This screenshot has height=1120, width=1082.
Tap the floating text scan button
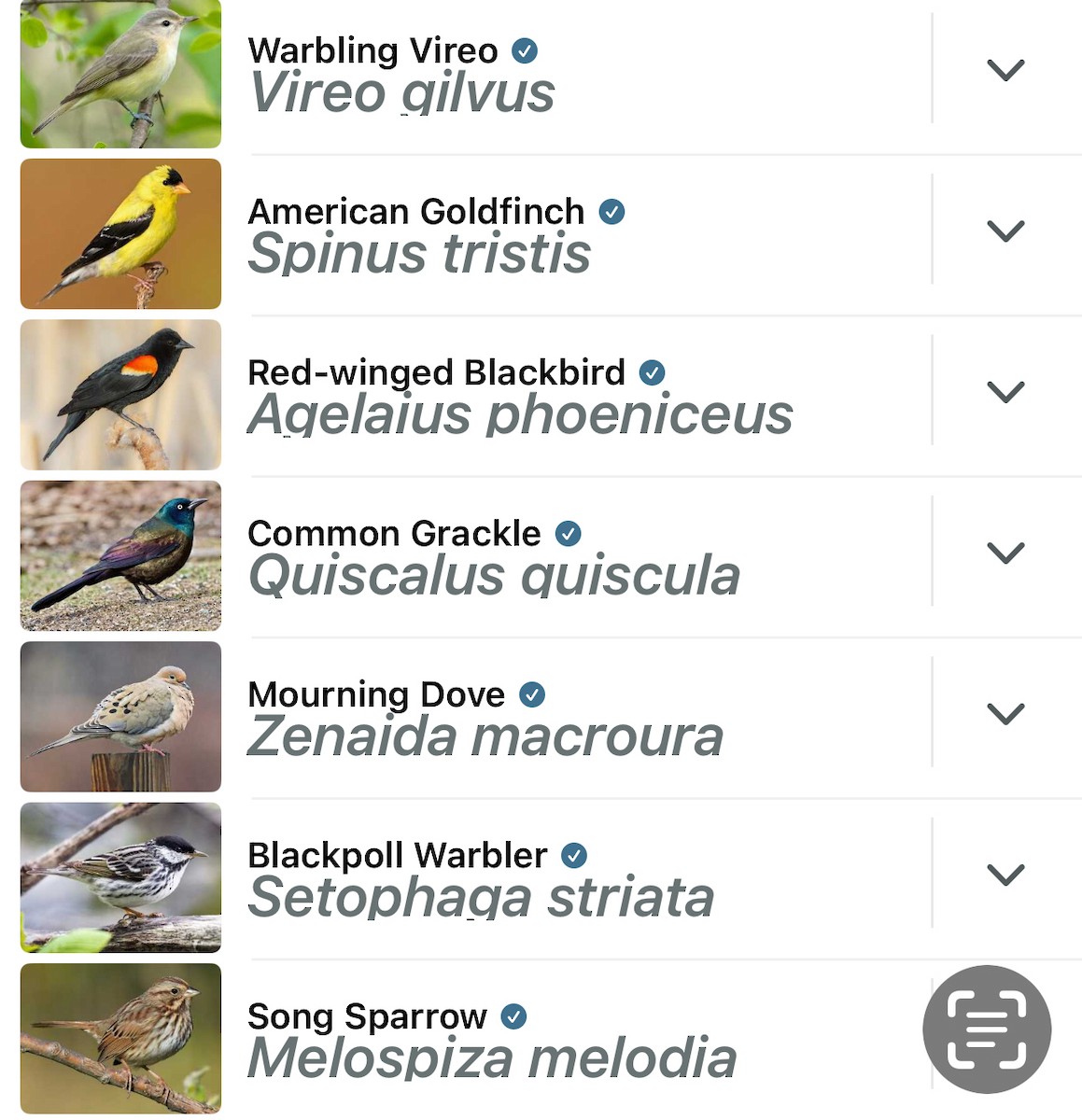point(987,1029)
